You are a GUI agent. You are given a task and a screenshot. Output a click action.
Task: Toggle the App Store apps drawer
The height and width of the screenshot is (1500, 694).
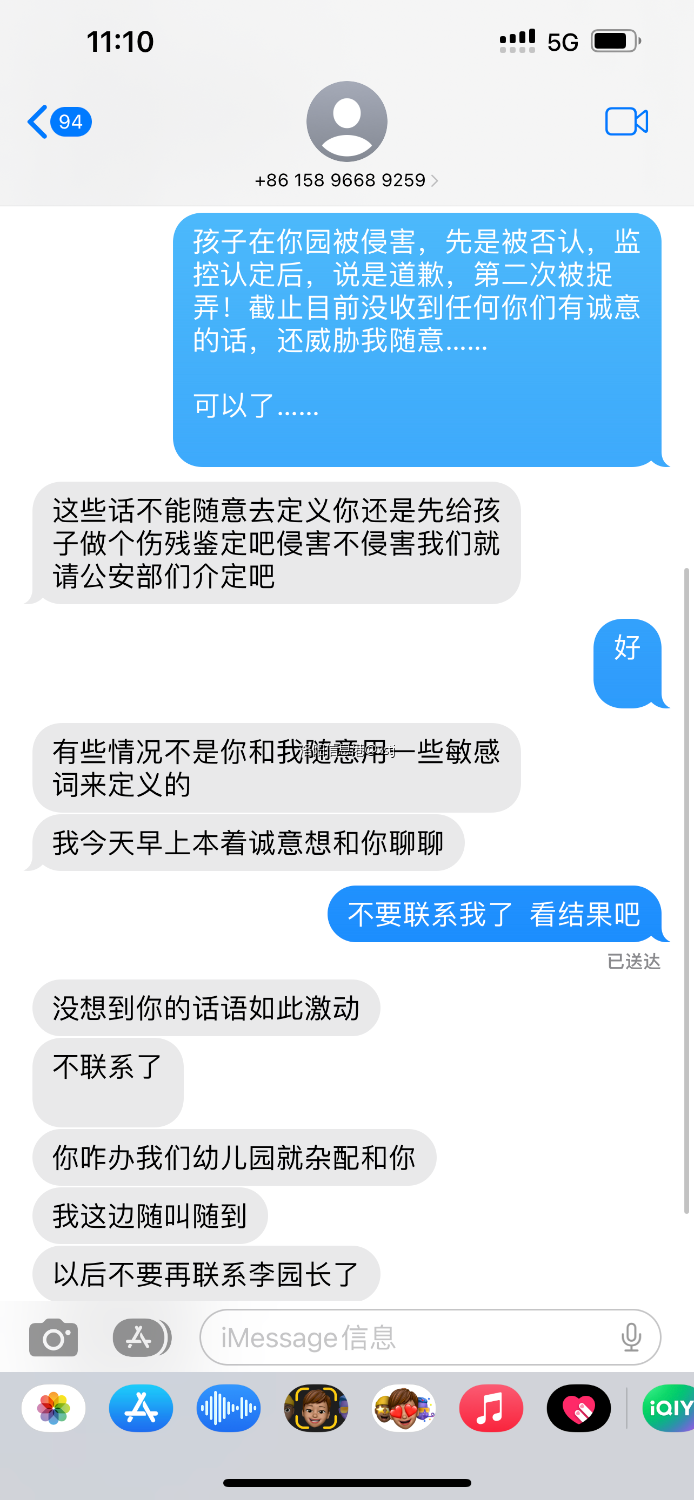coord(141,1337)
